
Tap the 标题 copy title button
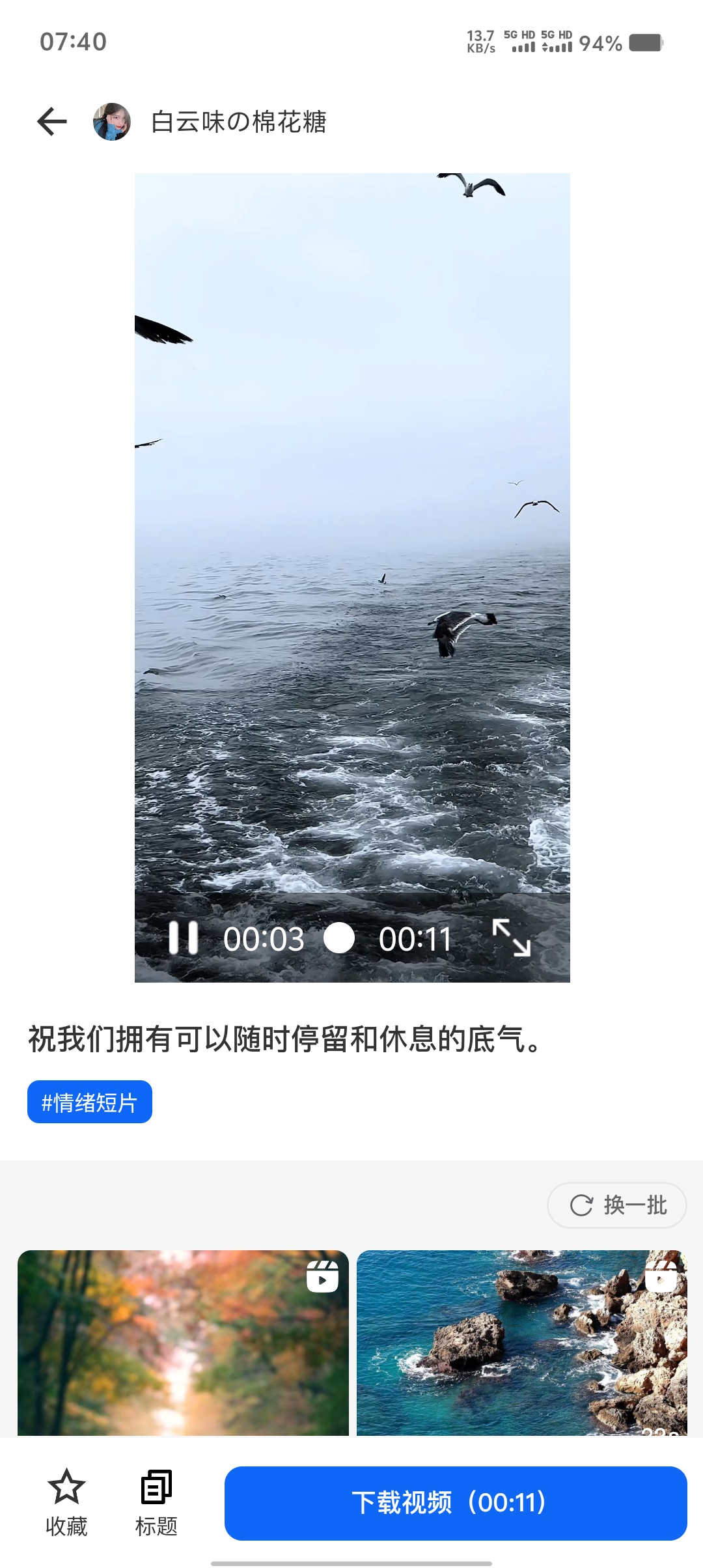click(x=156, y=1502)
